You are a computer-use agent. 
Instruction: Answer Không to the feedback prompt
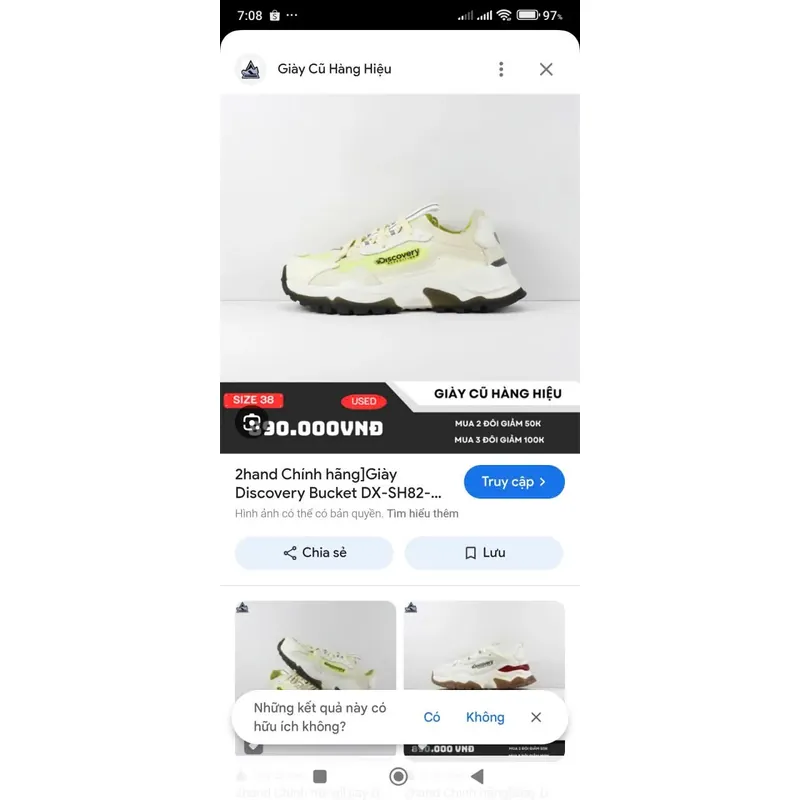(485, 717)
